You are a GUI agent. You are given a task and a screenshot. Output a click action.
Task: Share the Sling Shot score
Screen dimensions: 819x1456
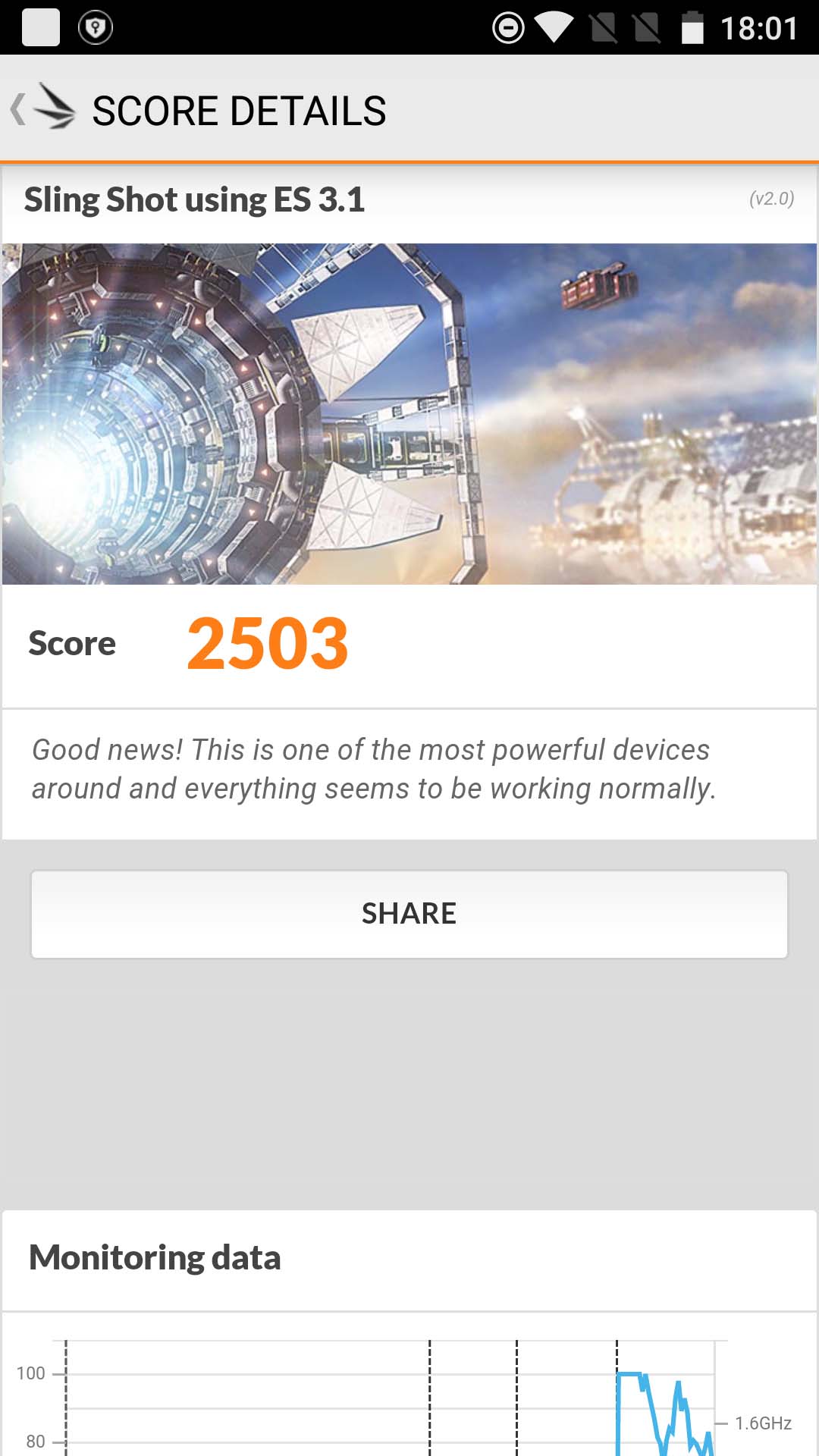pos(409,914)
